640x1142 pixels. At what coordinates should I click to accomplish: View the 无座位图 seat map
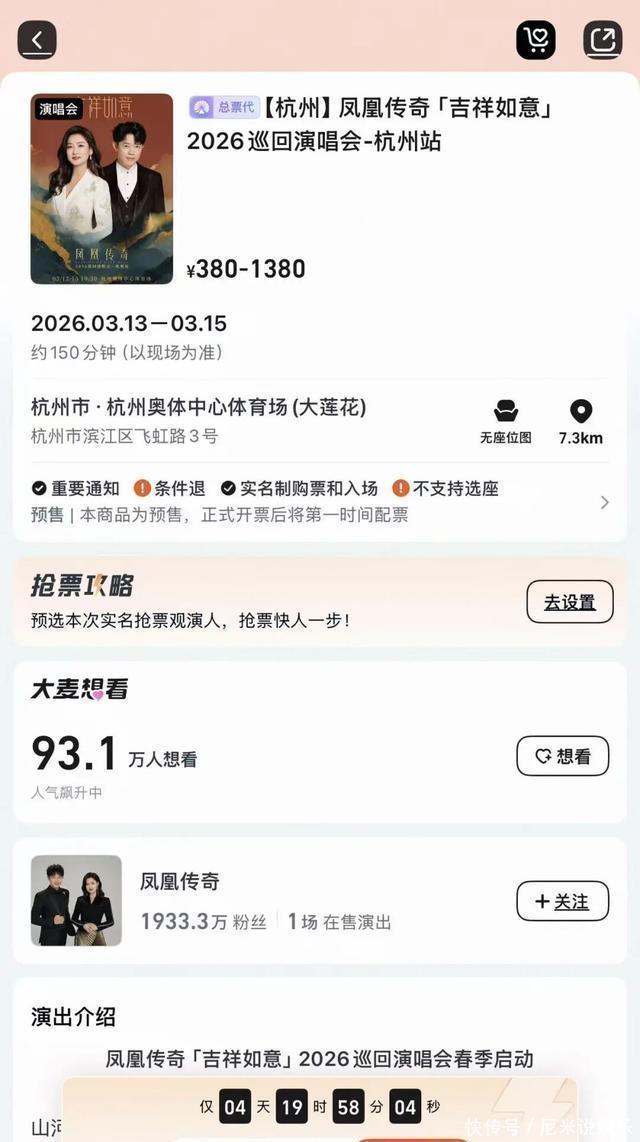(x=505, y=421)
